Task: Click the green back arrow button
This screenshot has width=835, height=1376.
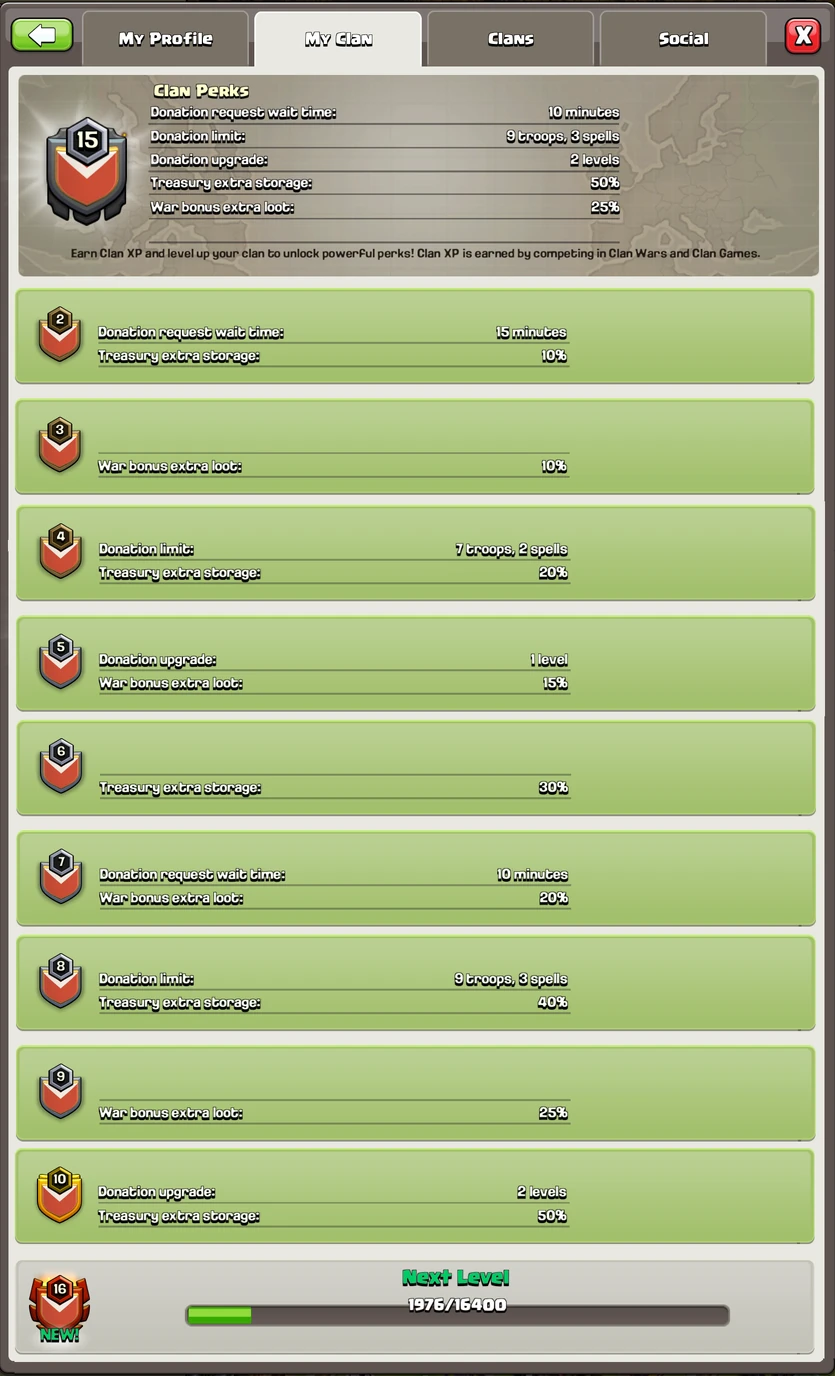Action: (x=41, y=35)
